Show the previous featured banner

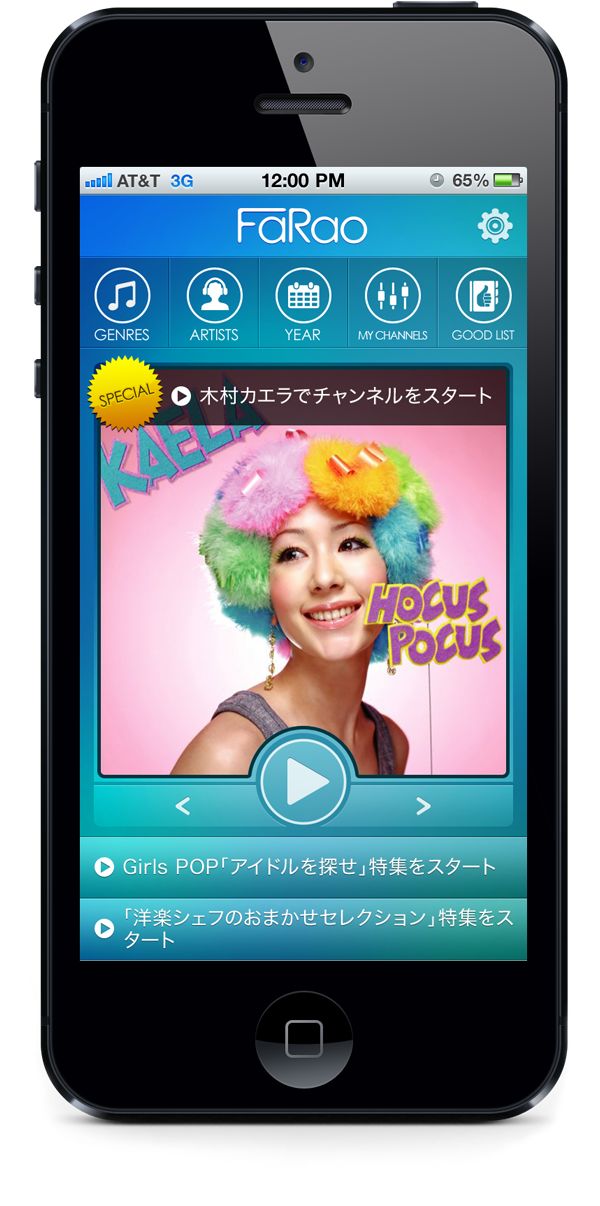pyautogui.click(x=182, y=806)
